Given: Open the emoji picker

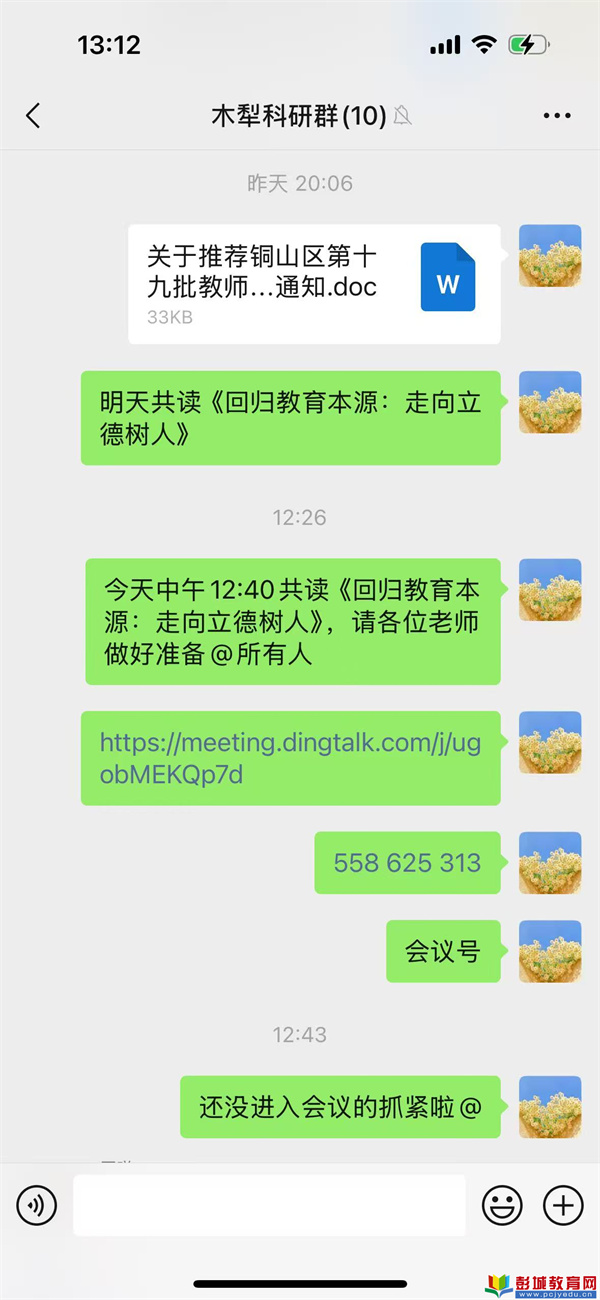Looking at the screenshot, I should [x=502, y=1206].
